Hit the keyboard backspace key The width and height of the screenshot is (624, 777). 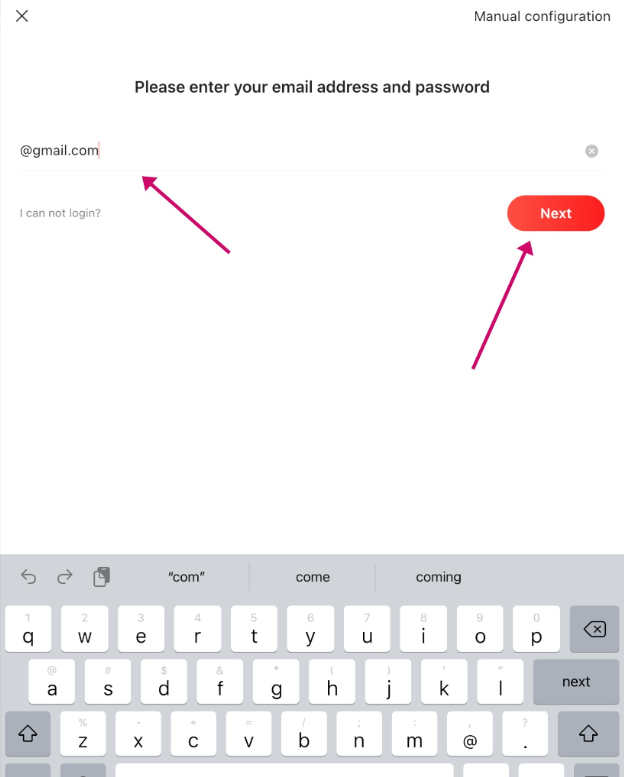pyautogui.click(x=595, y=629)
